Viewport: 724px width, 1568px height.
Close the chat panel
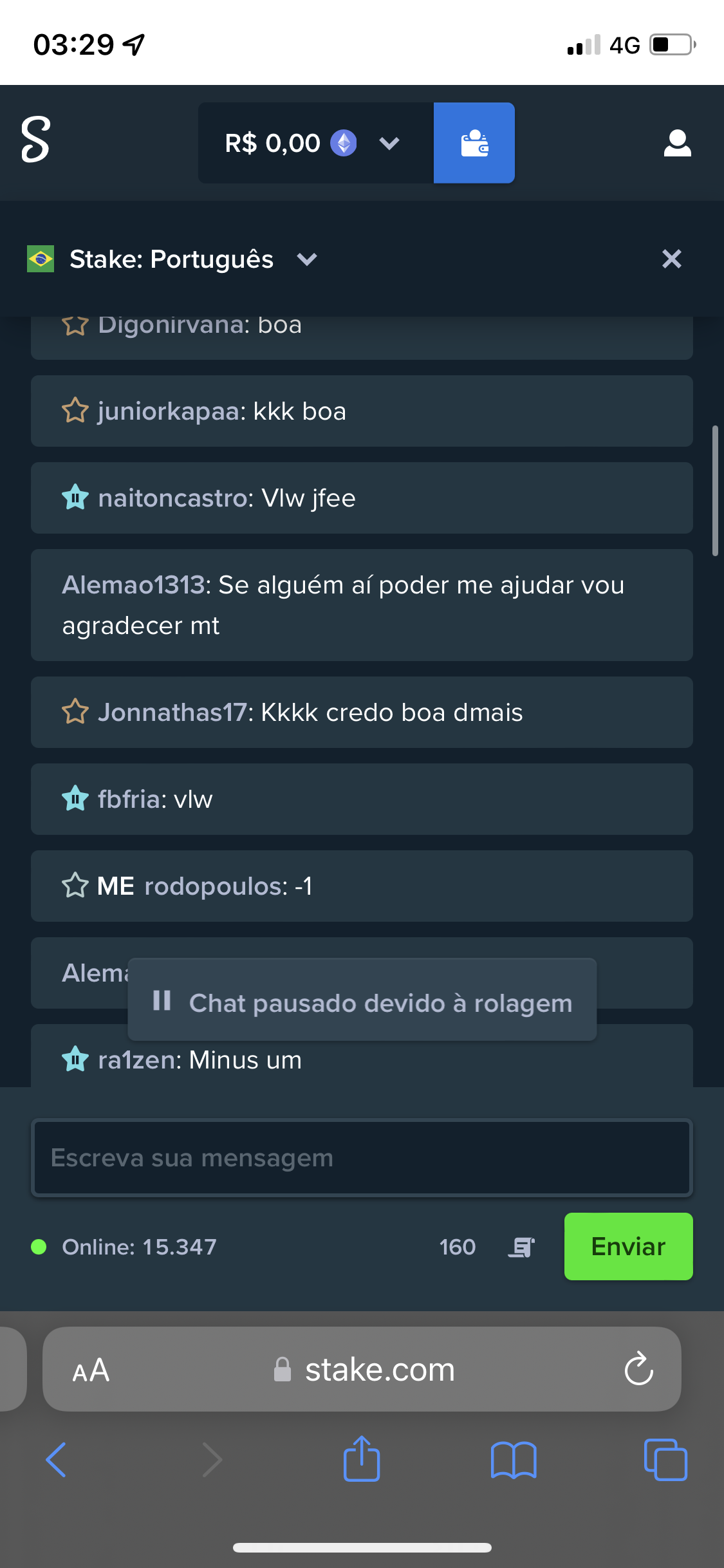coord(671,259)
